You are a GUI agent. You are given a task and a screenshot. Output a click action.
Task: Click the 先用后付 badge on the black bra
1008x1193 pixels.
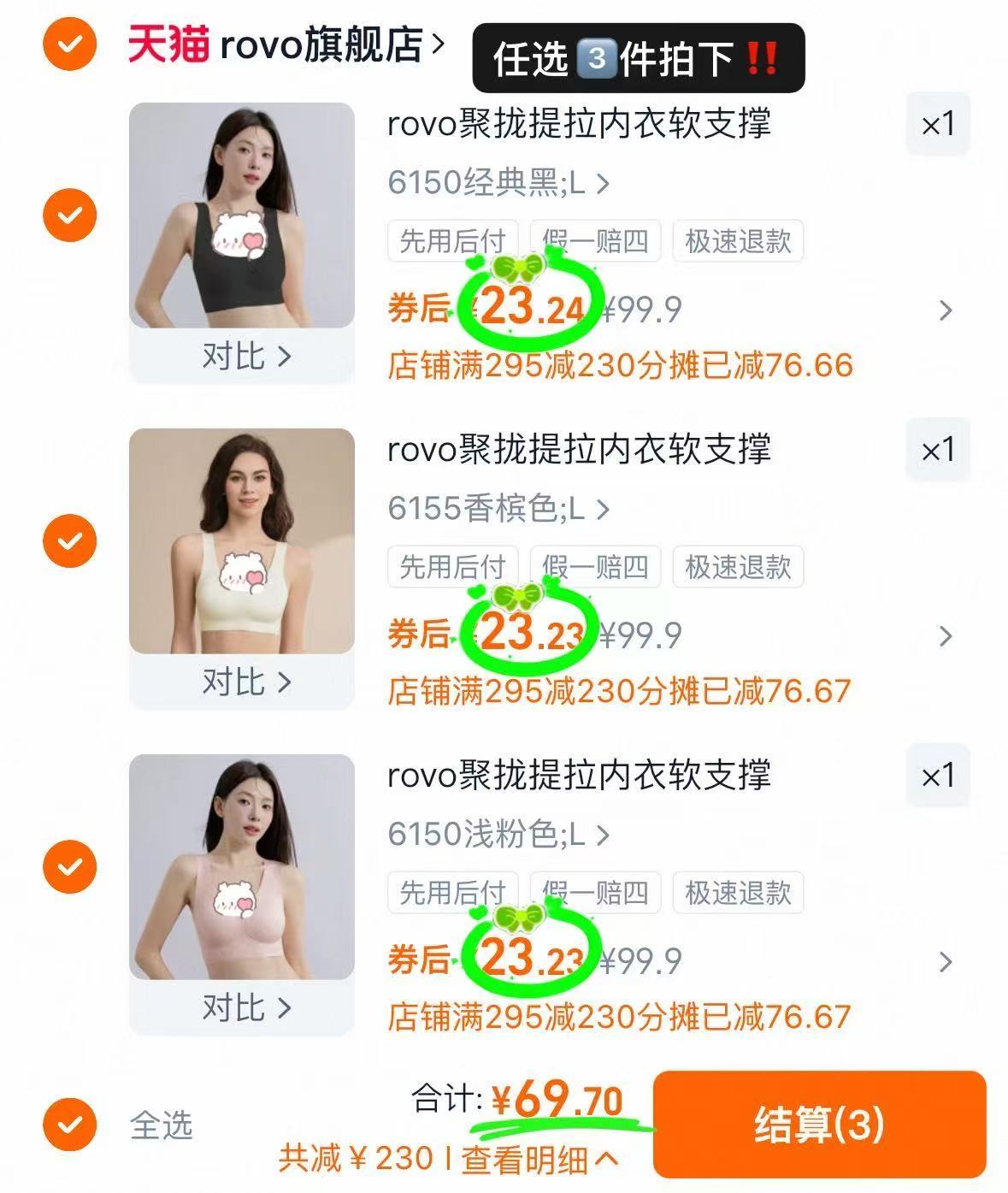pyautogui.click(x=452, y=241)
